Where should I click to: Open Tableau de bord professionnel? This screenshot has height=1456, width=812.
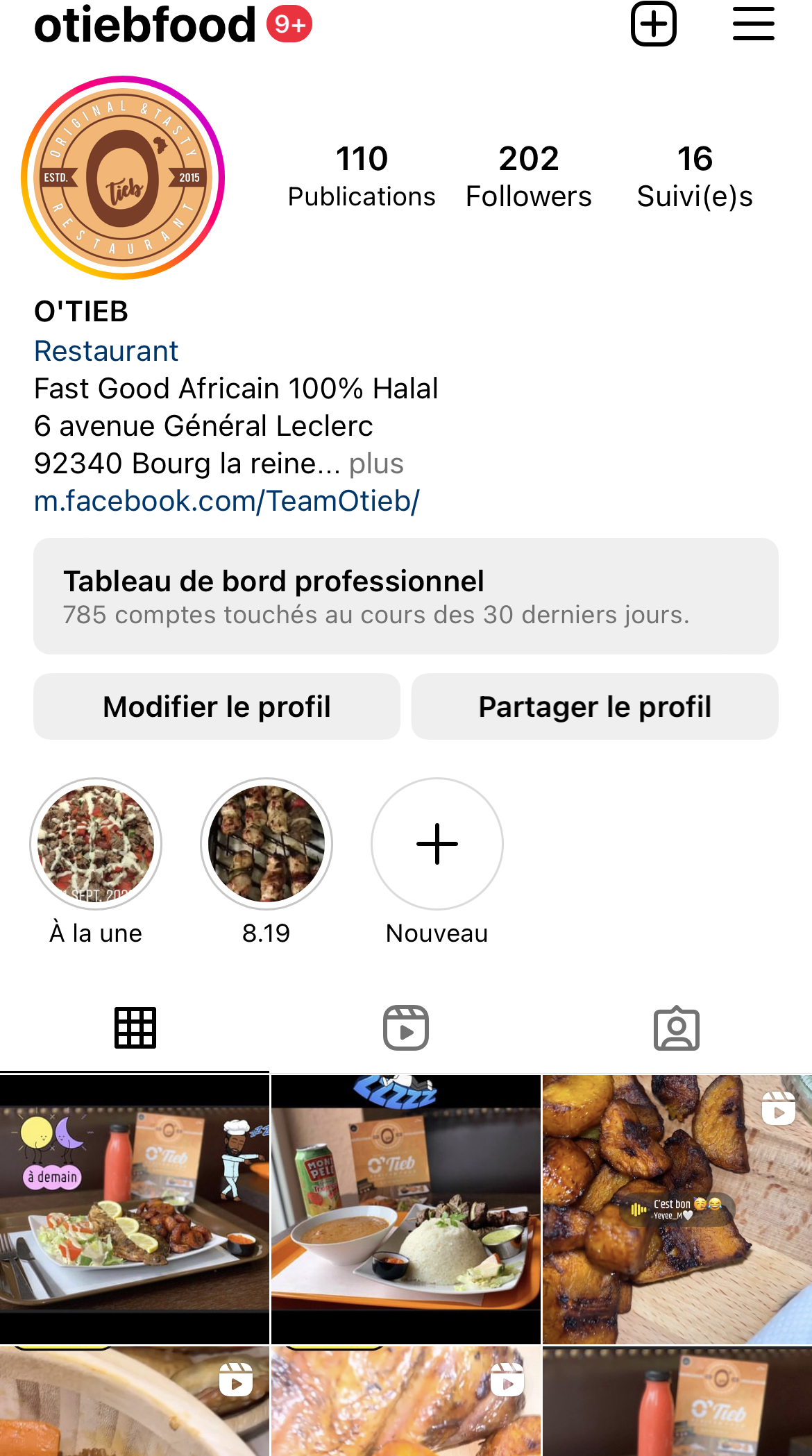406,596
